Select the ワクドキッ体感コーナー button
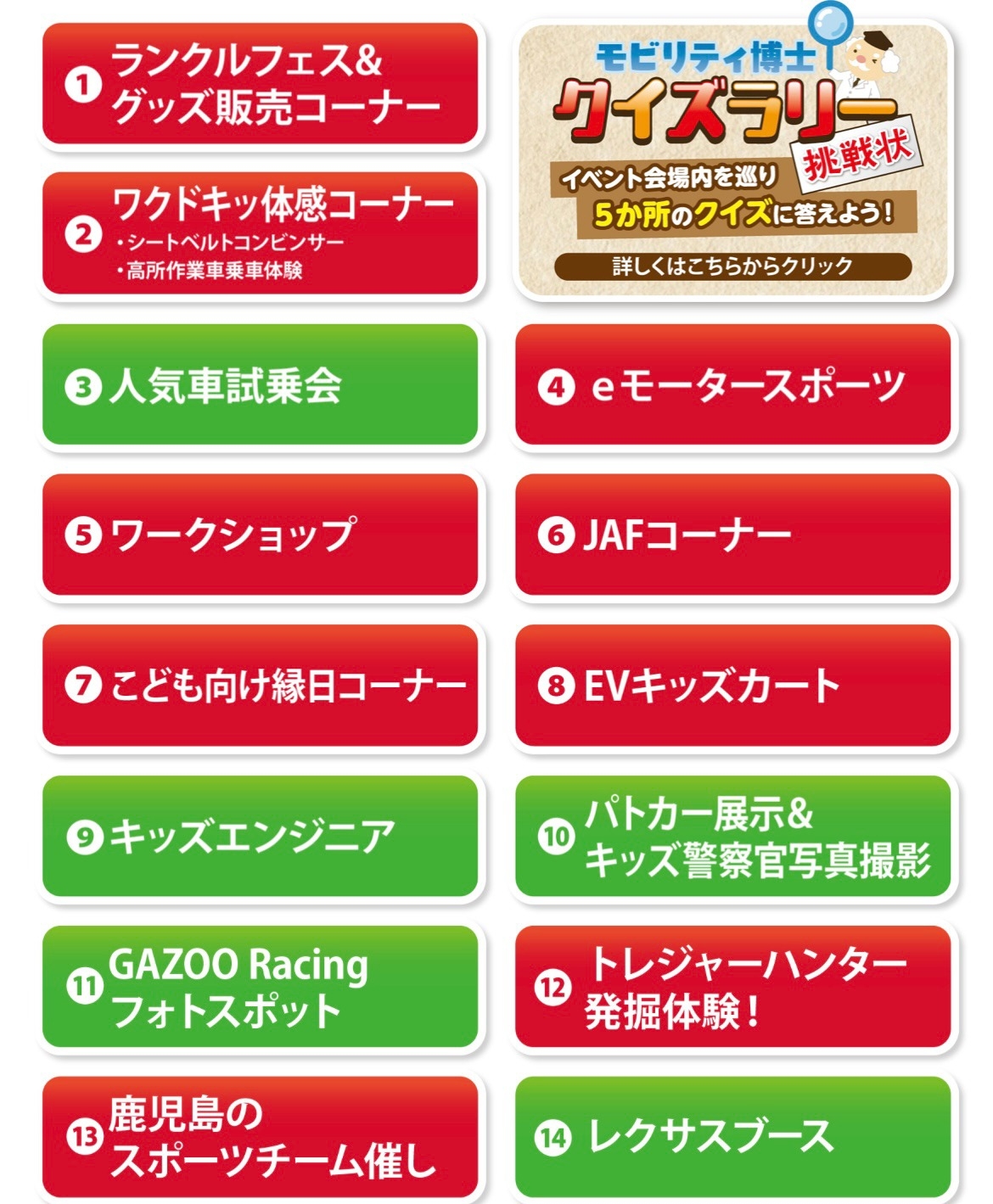This screenshot has width=993, height=1204. click(260, 233)
